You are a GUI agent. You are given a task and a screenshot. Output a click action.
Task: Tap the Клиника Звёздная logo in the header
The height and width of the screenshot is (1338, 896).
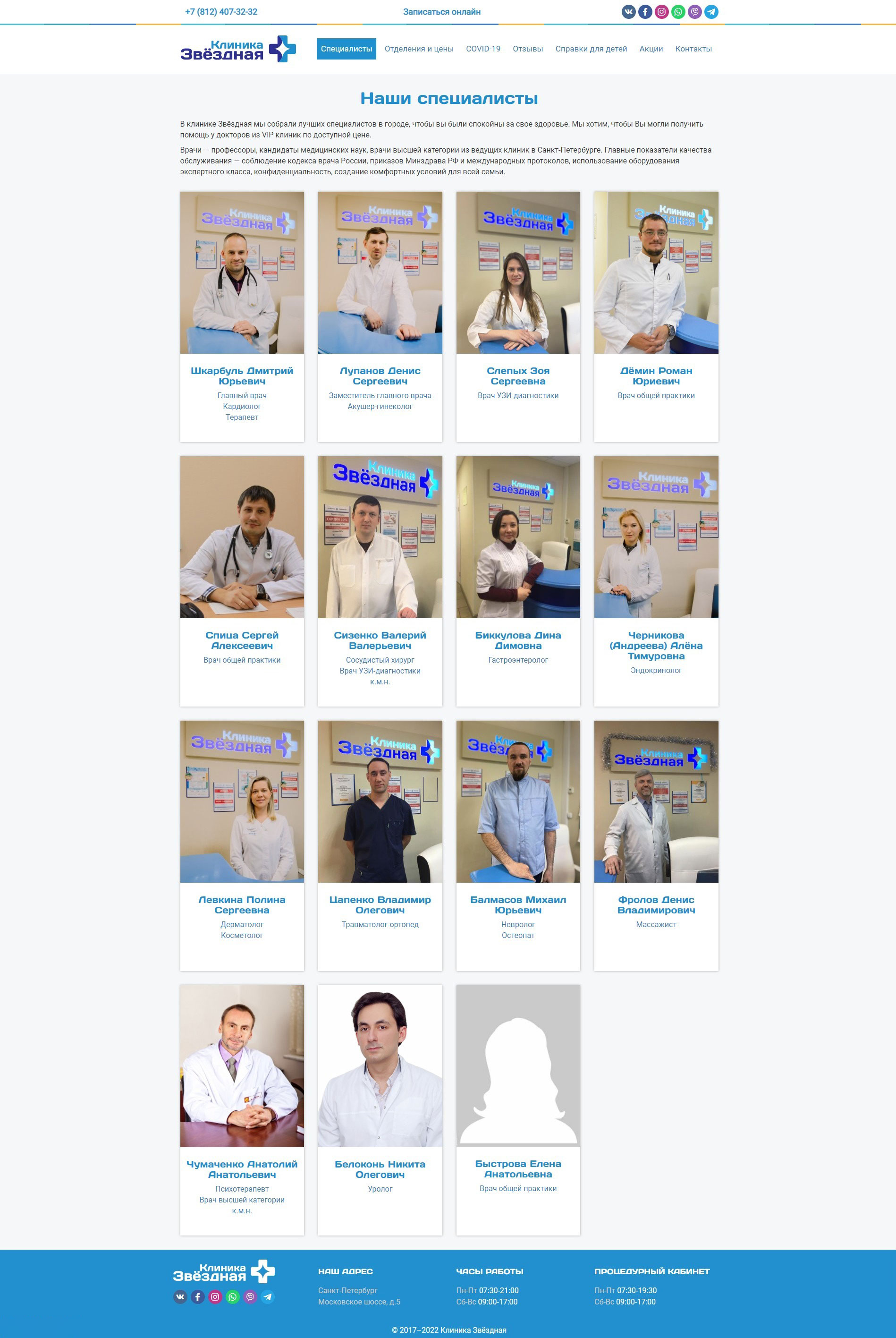click(238, 49)
